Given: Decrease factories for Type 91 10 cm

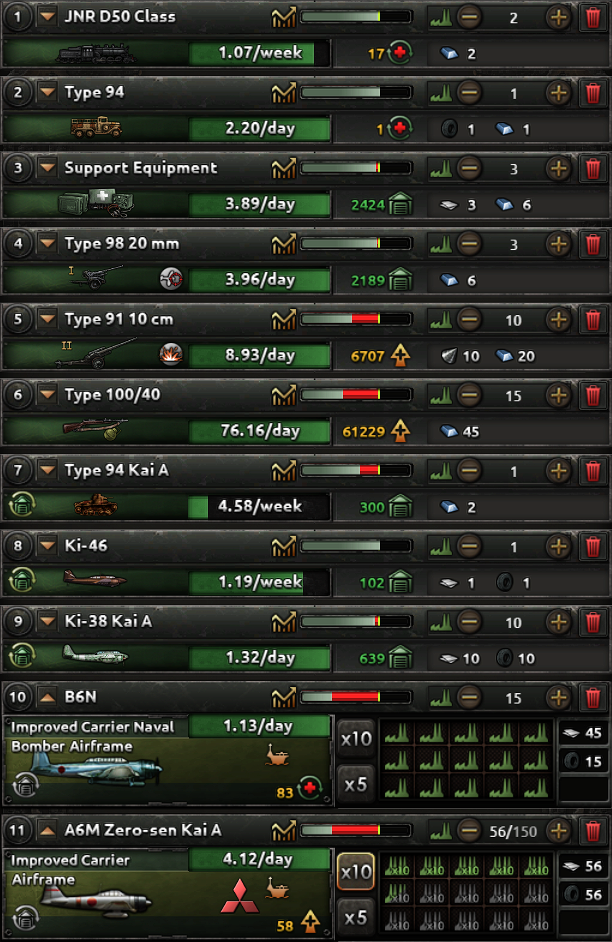Looking at the screenshot, I should [x=468, y=319].
